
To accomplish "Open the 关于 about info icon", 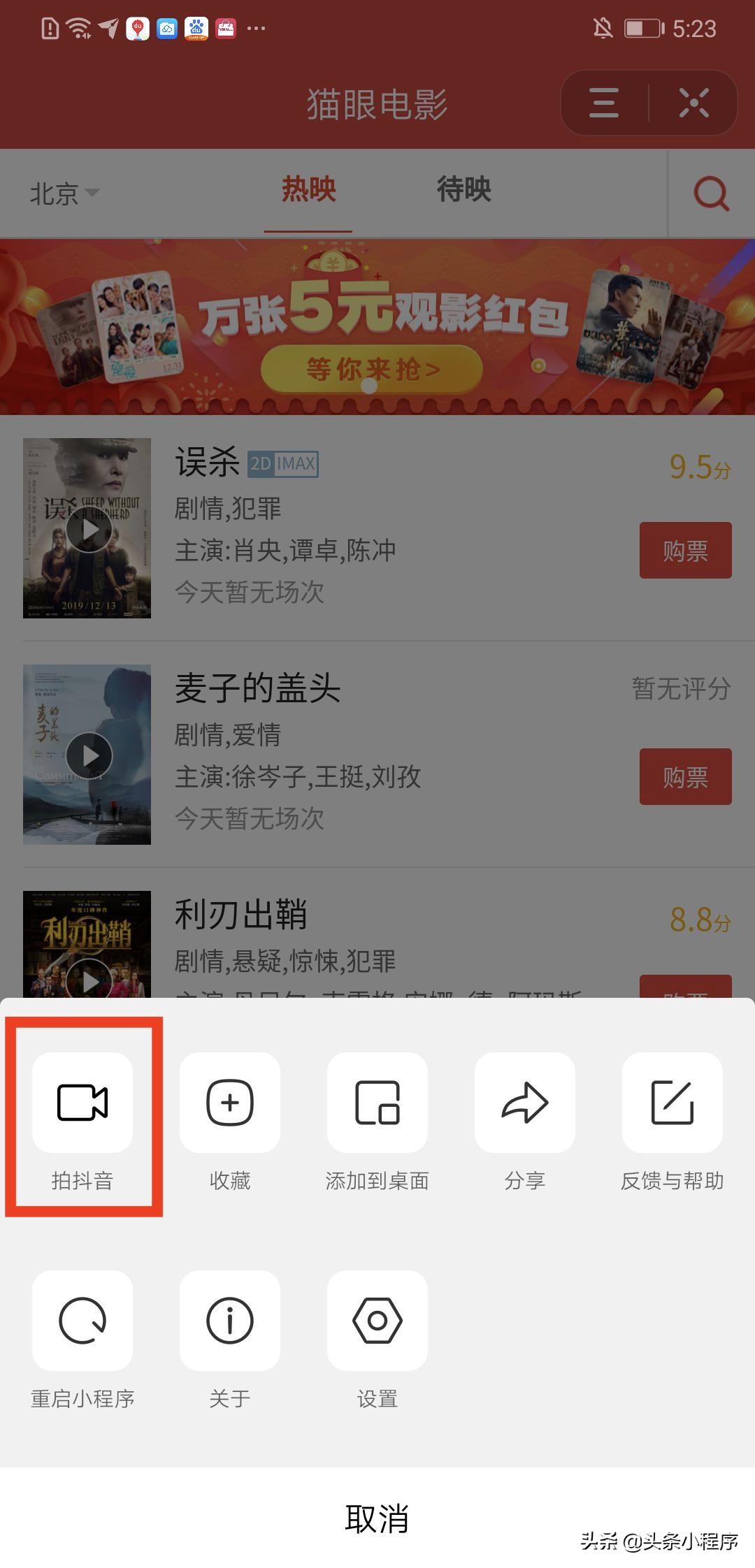I will pyautogui.click(x=229, y=1321).
